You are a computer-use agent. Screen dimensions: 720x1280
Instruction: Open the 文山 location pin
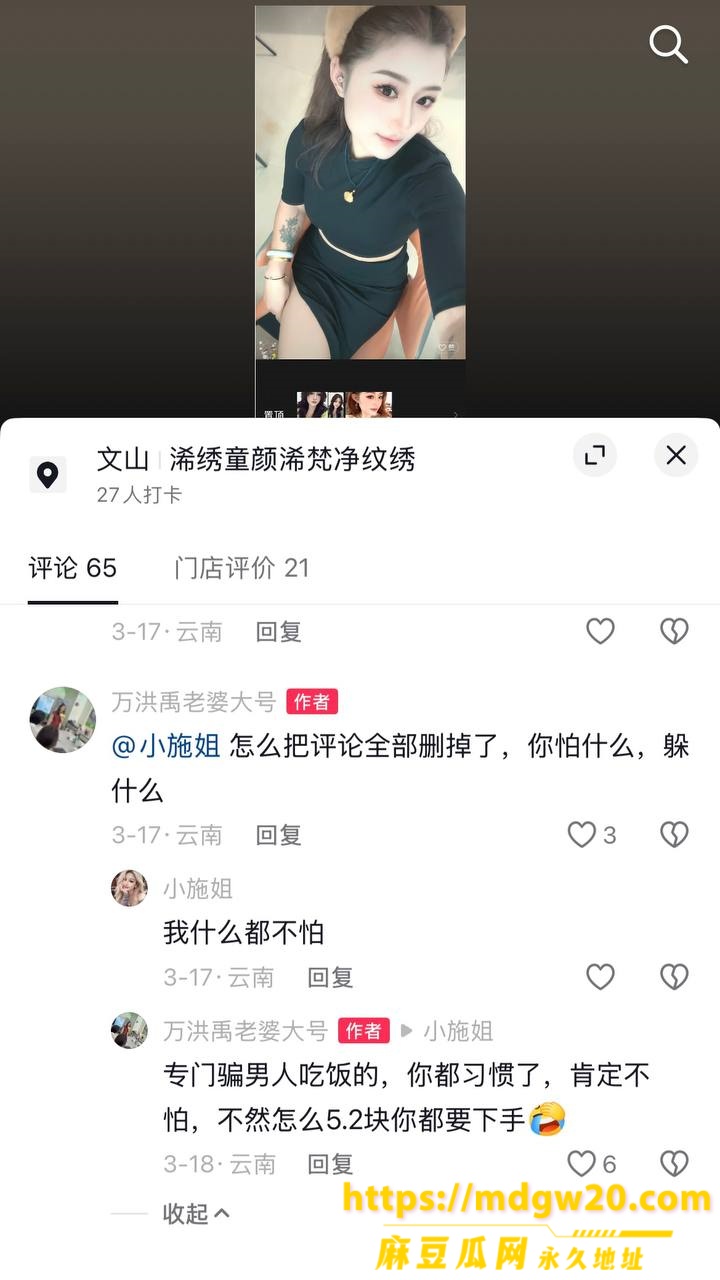[x=47, y=474]
